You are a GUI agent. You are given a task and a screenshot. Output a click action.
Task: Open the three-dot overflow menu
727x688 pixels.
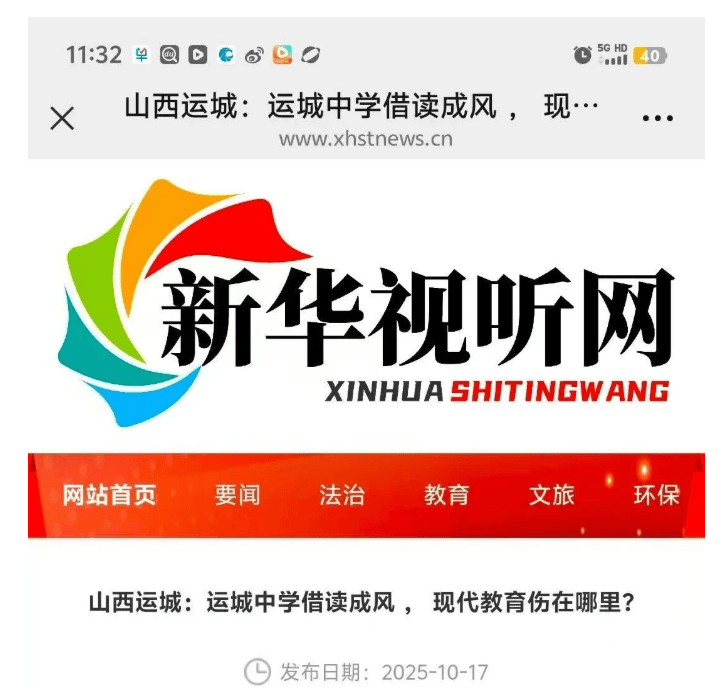click(x=657, y=119)
